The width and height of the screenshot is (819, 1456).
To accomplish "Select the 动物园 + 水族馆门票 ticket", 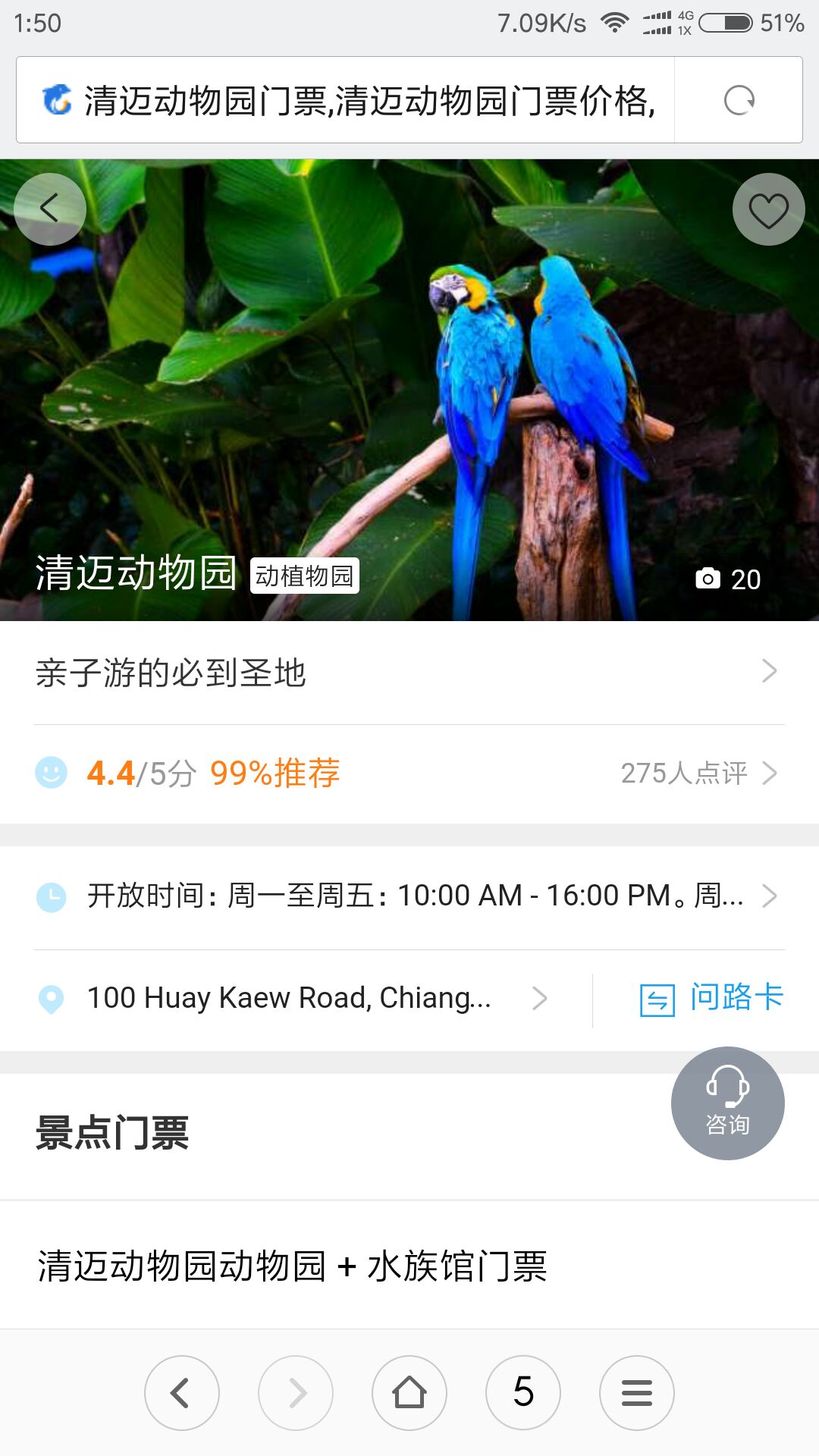I will pyautogui.click(x=293, y=1266).
